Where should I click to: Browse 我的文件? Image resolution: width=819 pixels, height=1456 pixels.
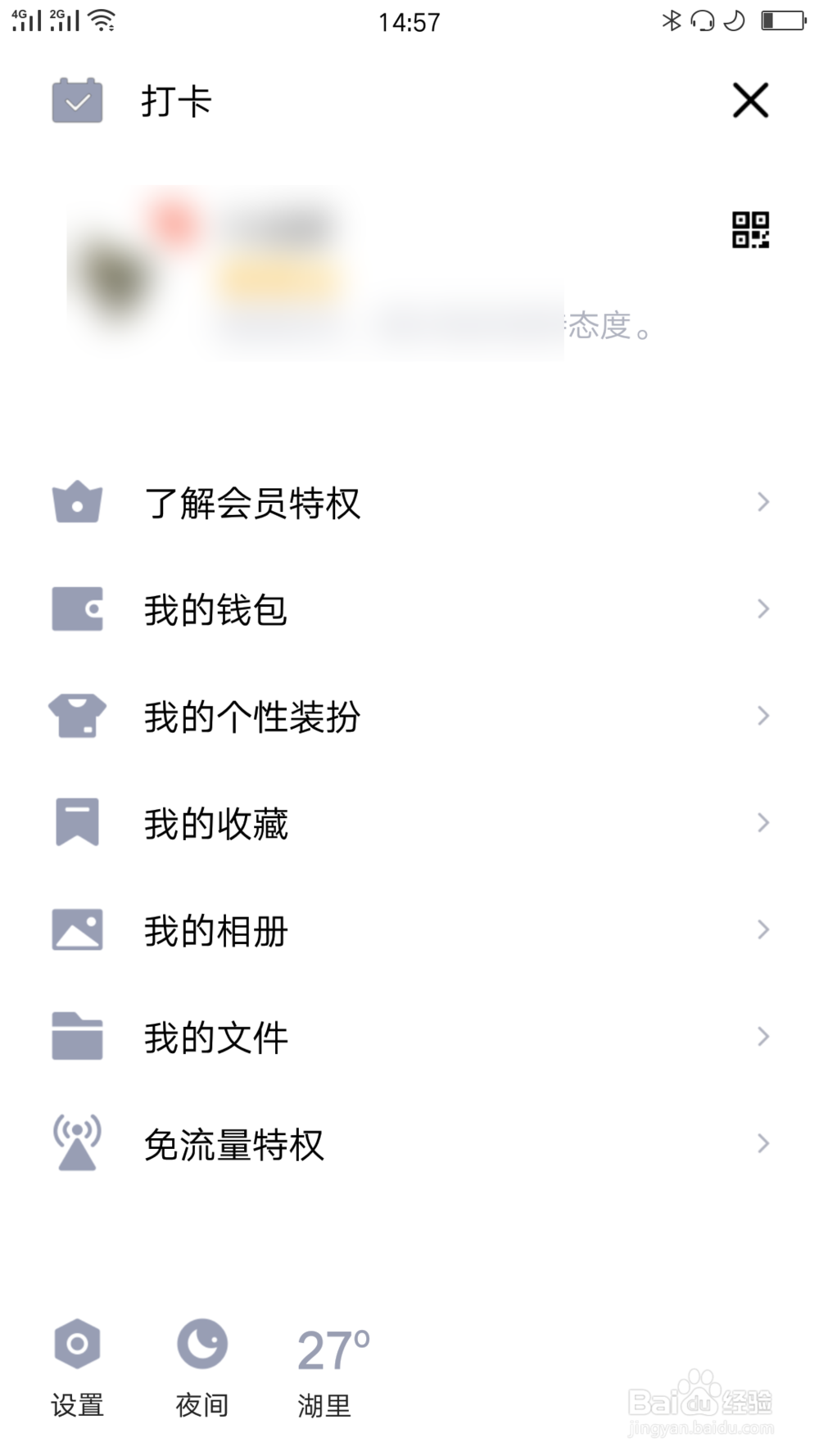(x=409, y=1037)
